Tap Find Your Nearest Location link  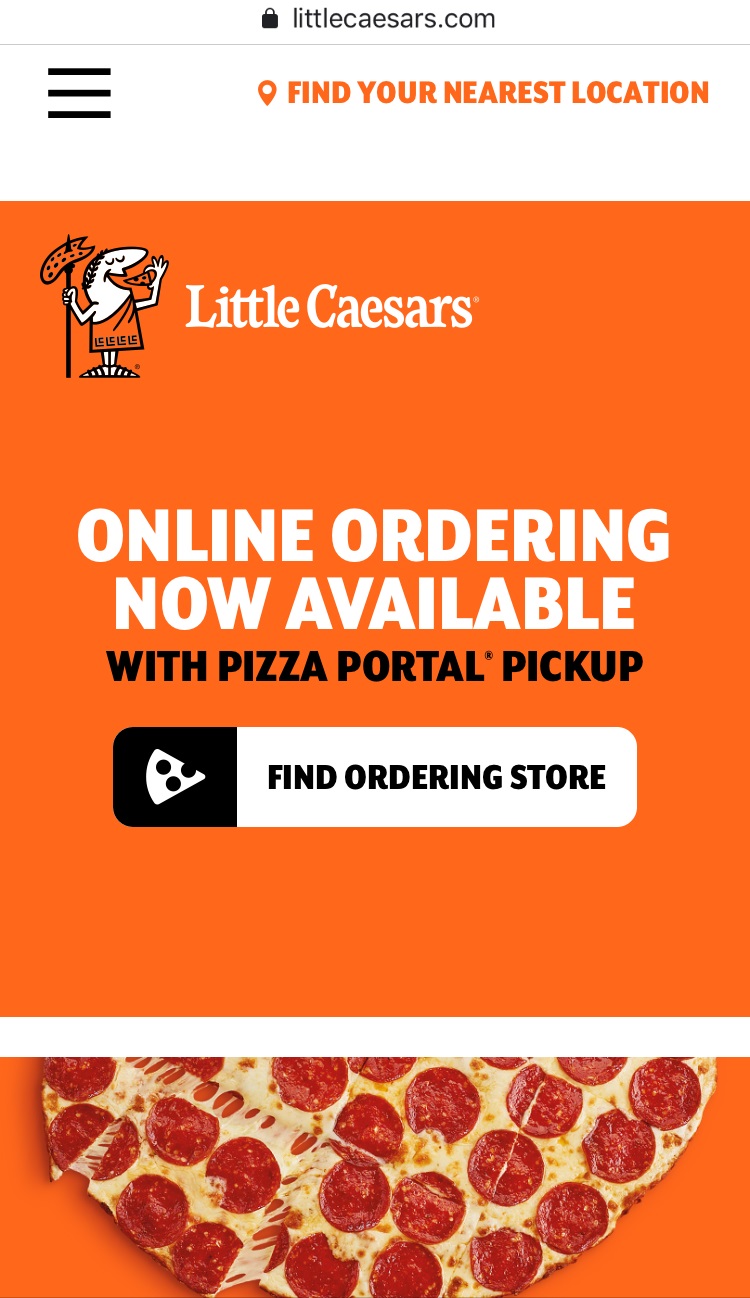[x=484, y=93]
